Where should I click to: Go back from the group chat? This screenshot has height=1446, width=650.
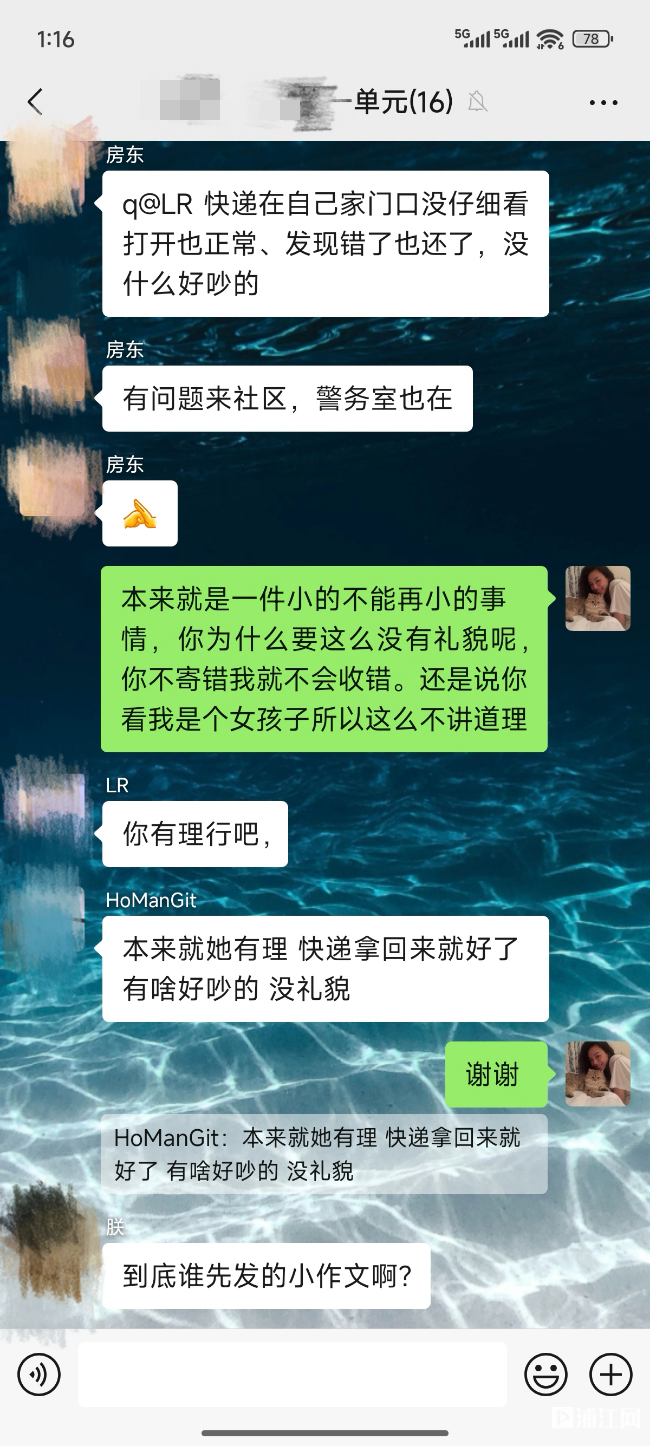click(x=35, y=101)
